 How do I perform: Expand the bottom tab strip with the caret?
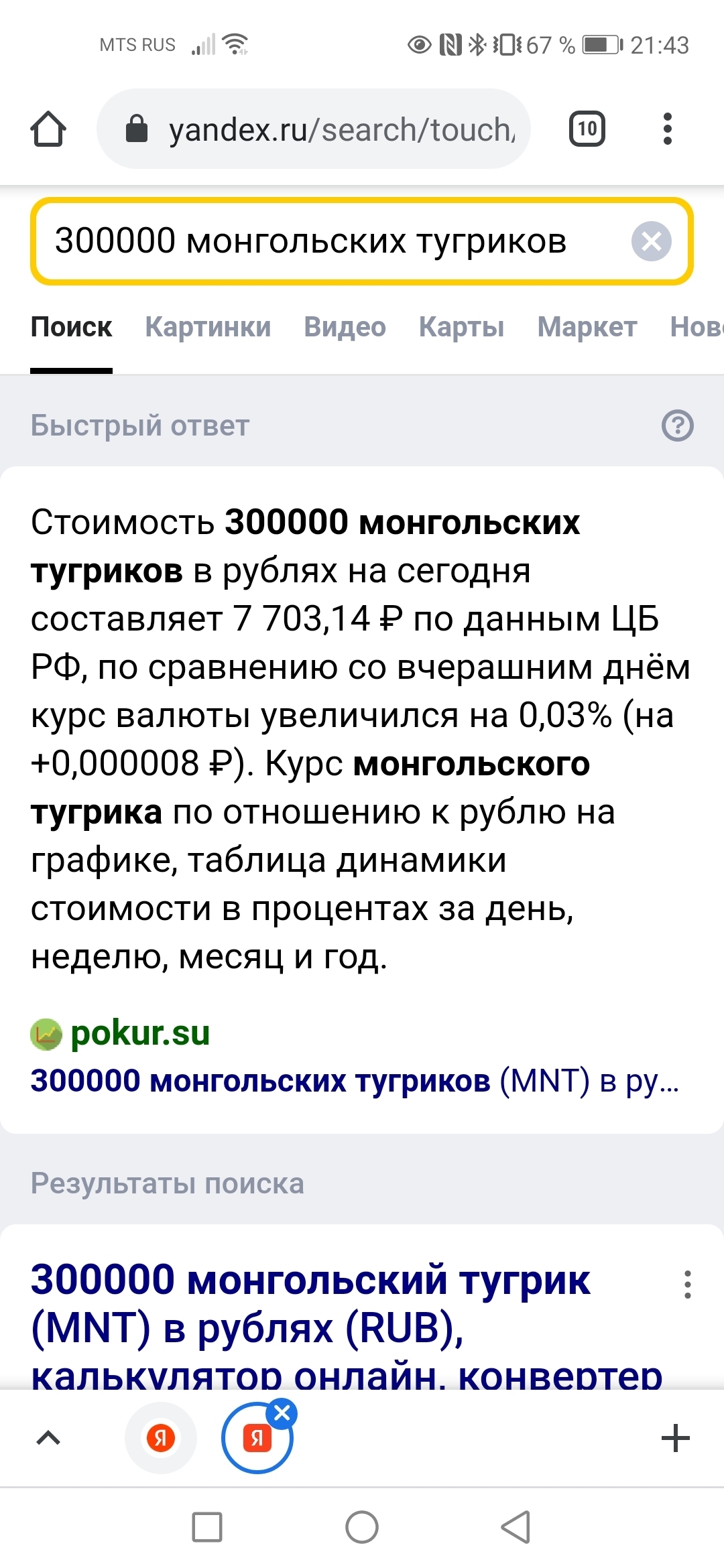[x=48, y=1438]
